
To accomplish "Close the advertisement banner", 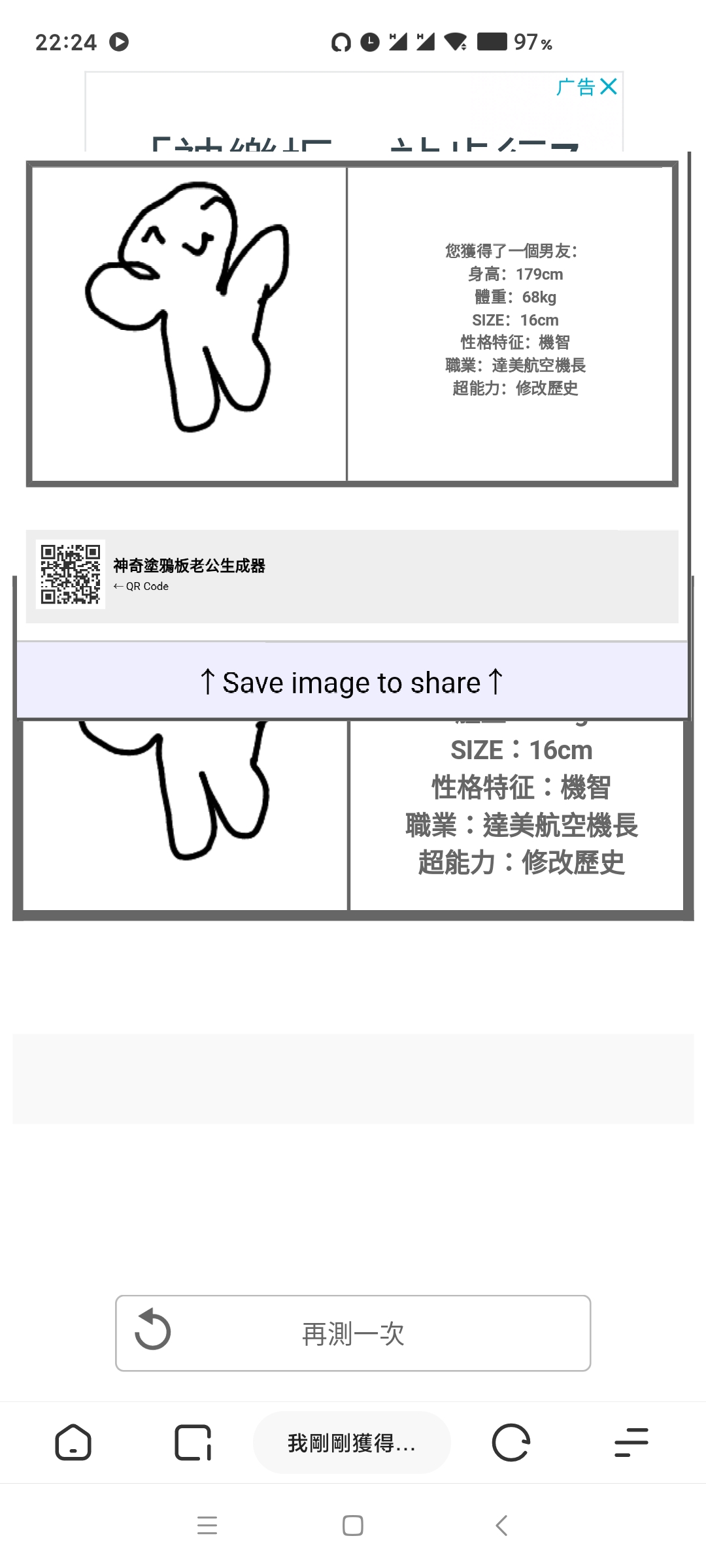I will tap(609, 87).
